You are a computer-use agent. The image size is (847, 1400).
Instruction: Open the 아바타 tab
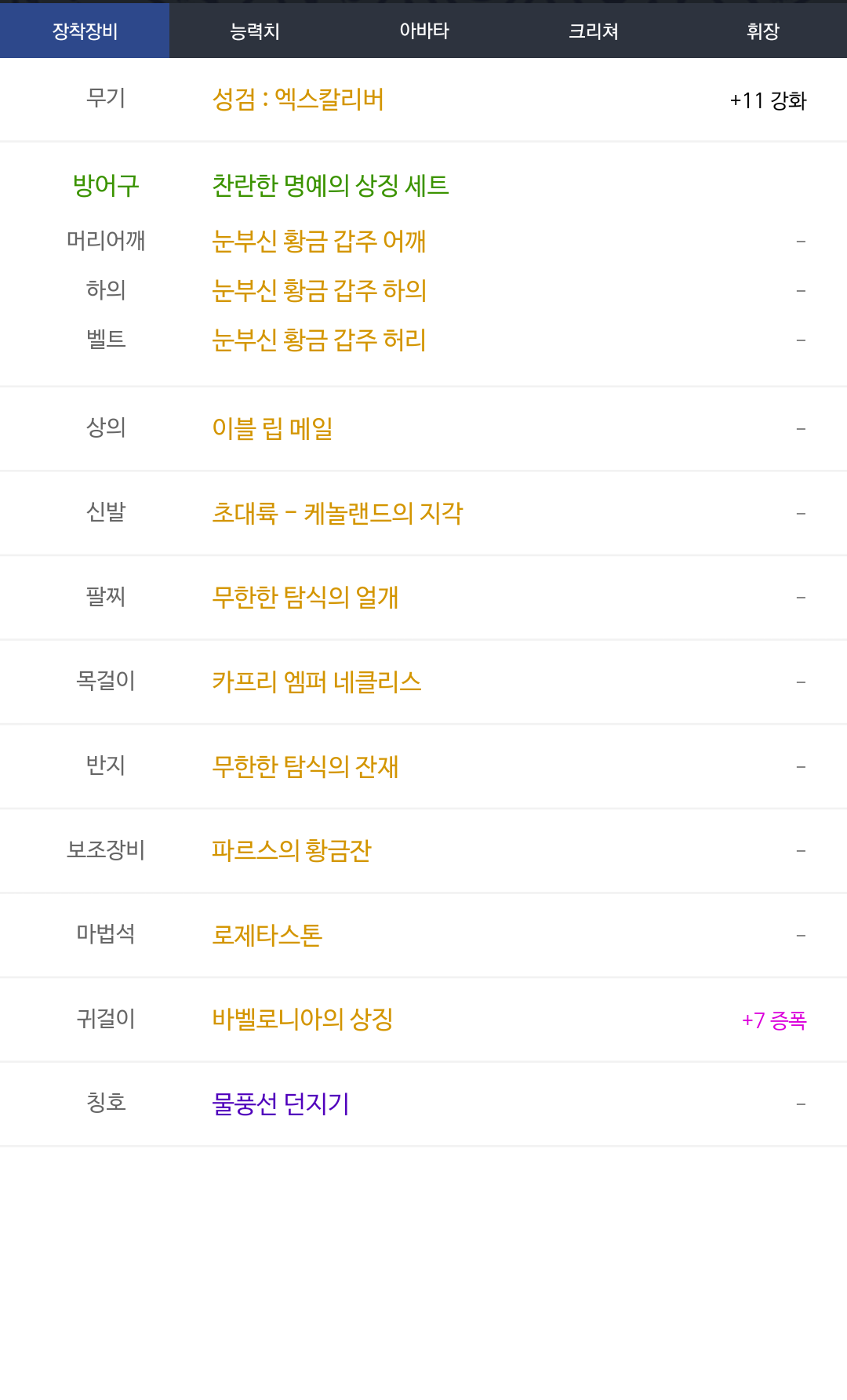(x=423, y=31)
